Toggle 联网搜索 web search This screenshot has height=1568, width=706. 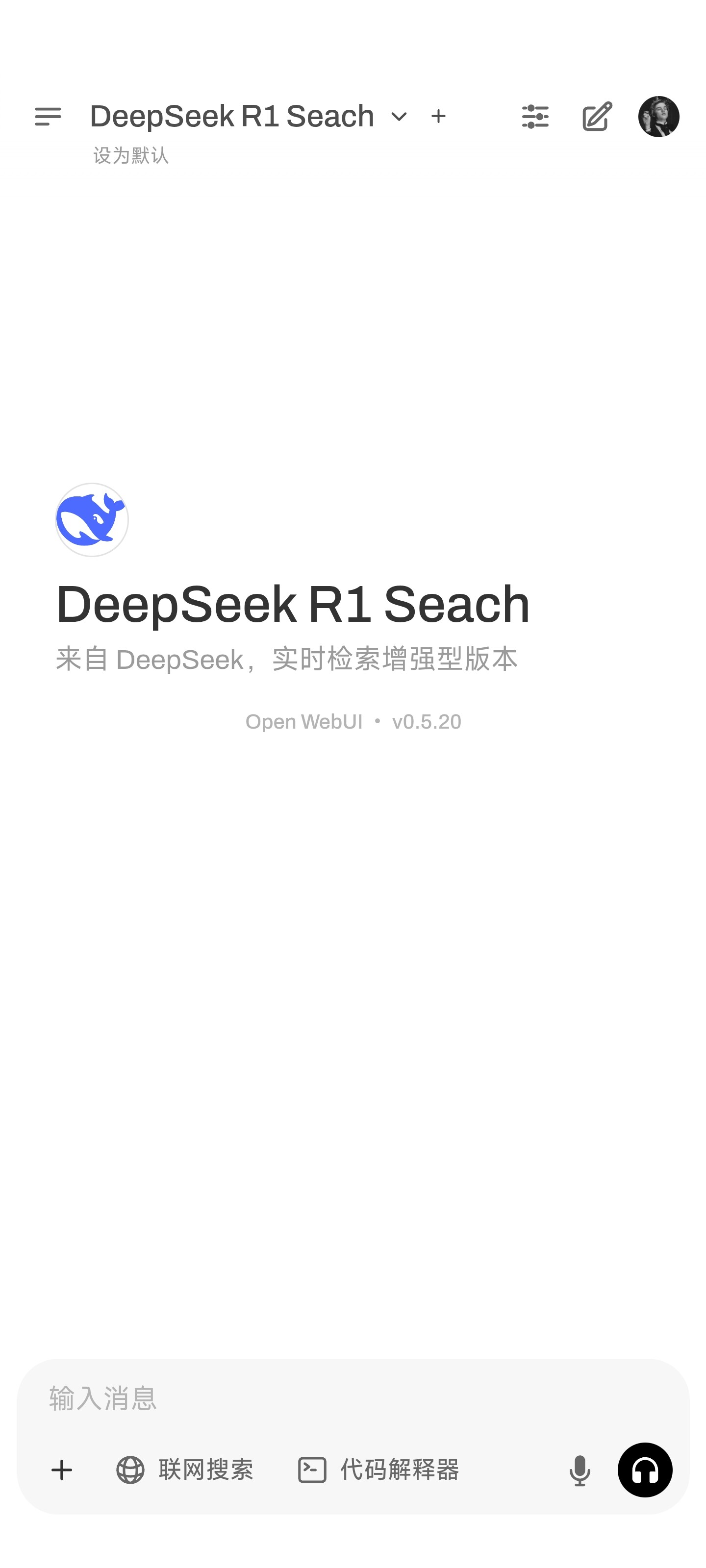(184, 1470)
